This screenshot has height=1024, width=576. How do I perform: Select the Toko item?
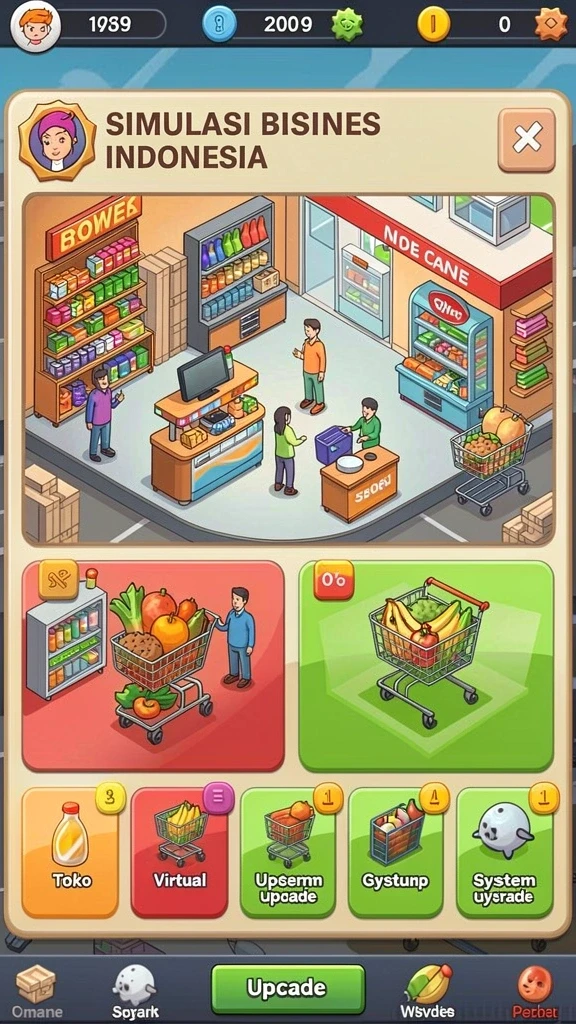[x=70, y=853]
